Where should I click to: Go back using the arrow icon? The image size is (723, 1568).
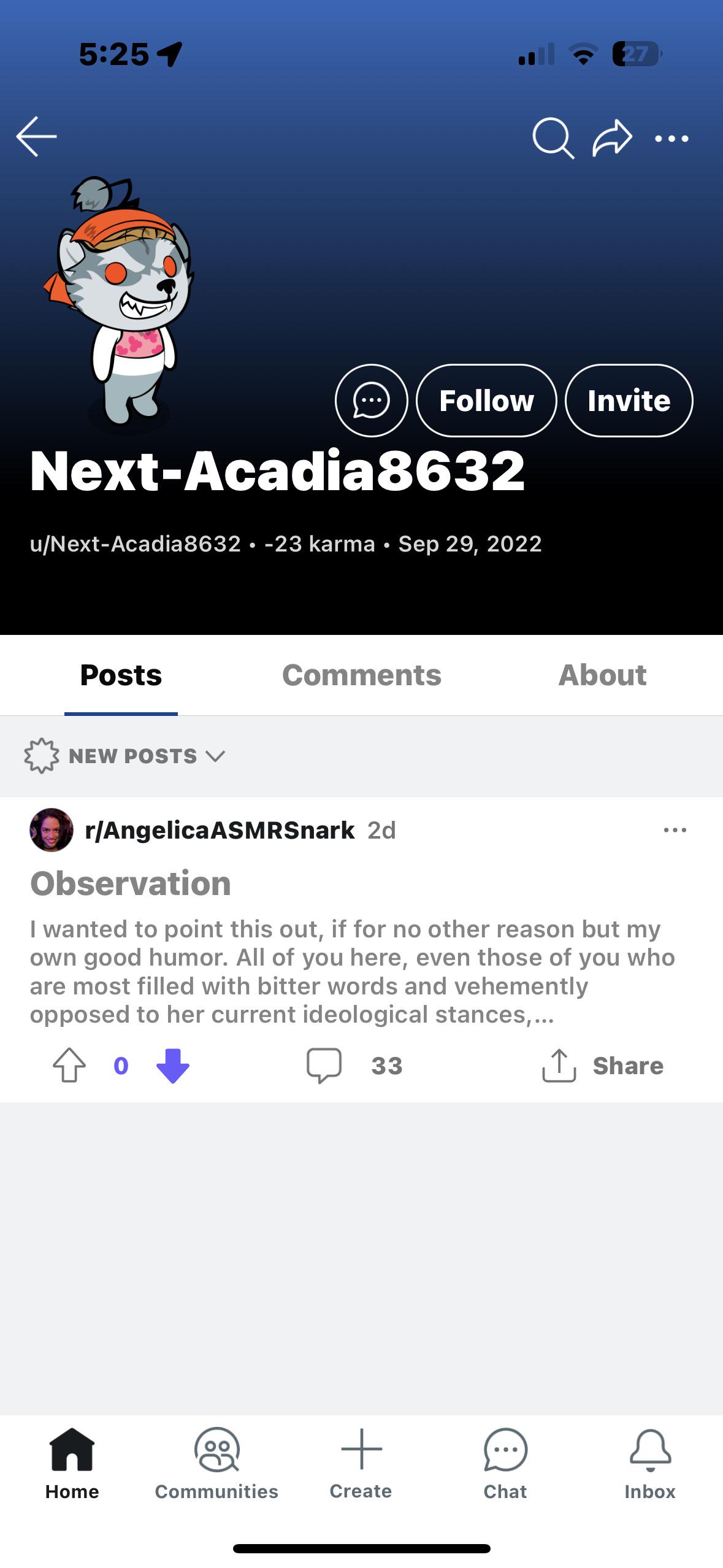pos(37,137)
